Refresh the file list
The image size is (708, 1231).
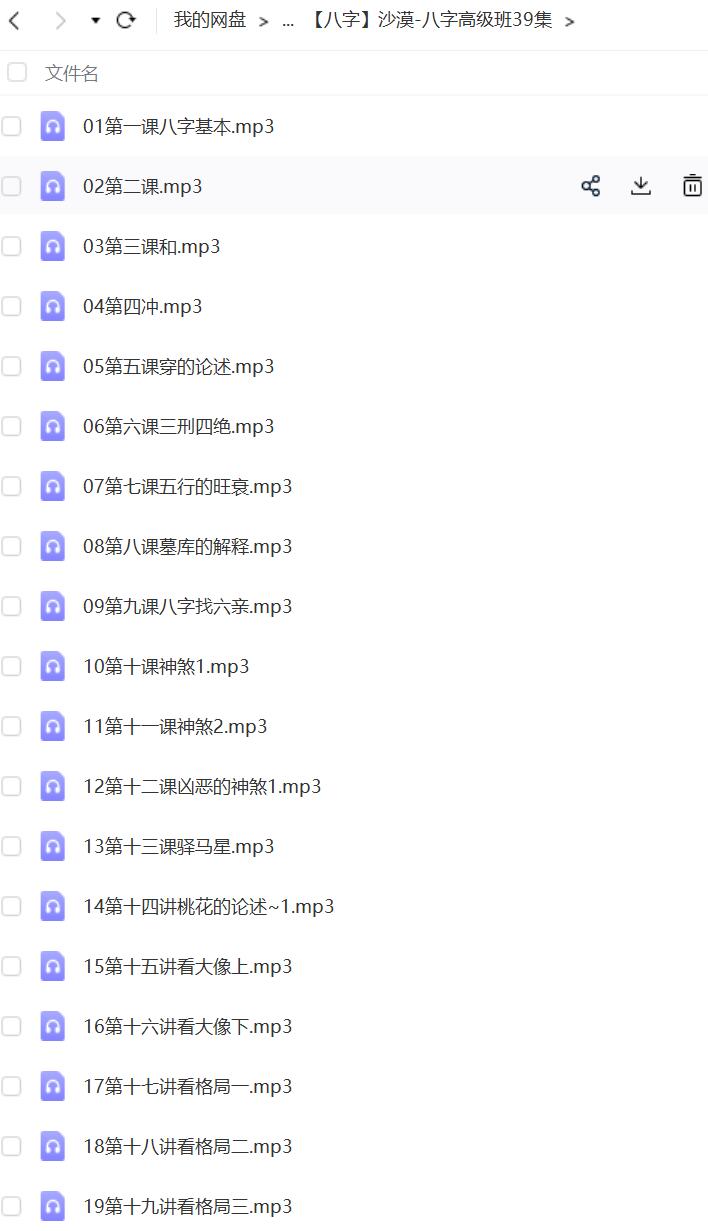click(126, 20)
